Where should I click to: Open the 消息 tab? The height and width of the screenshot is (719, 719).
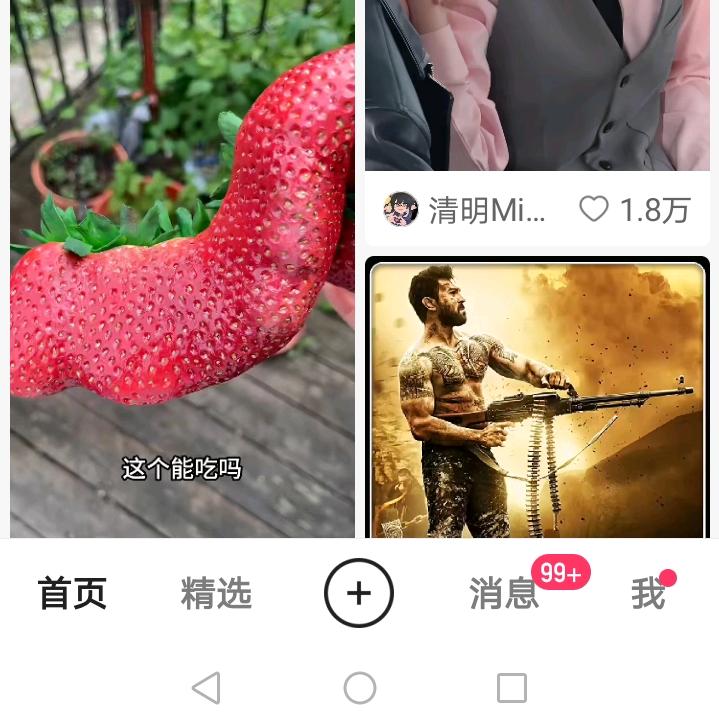tap(504, 594)
